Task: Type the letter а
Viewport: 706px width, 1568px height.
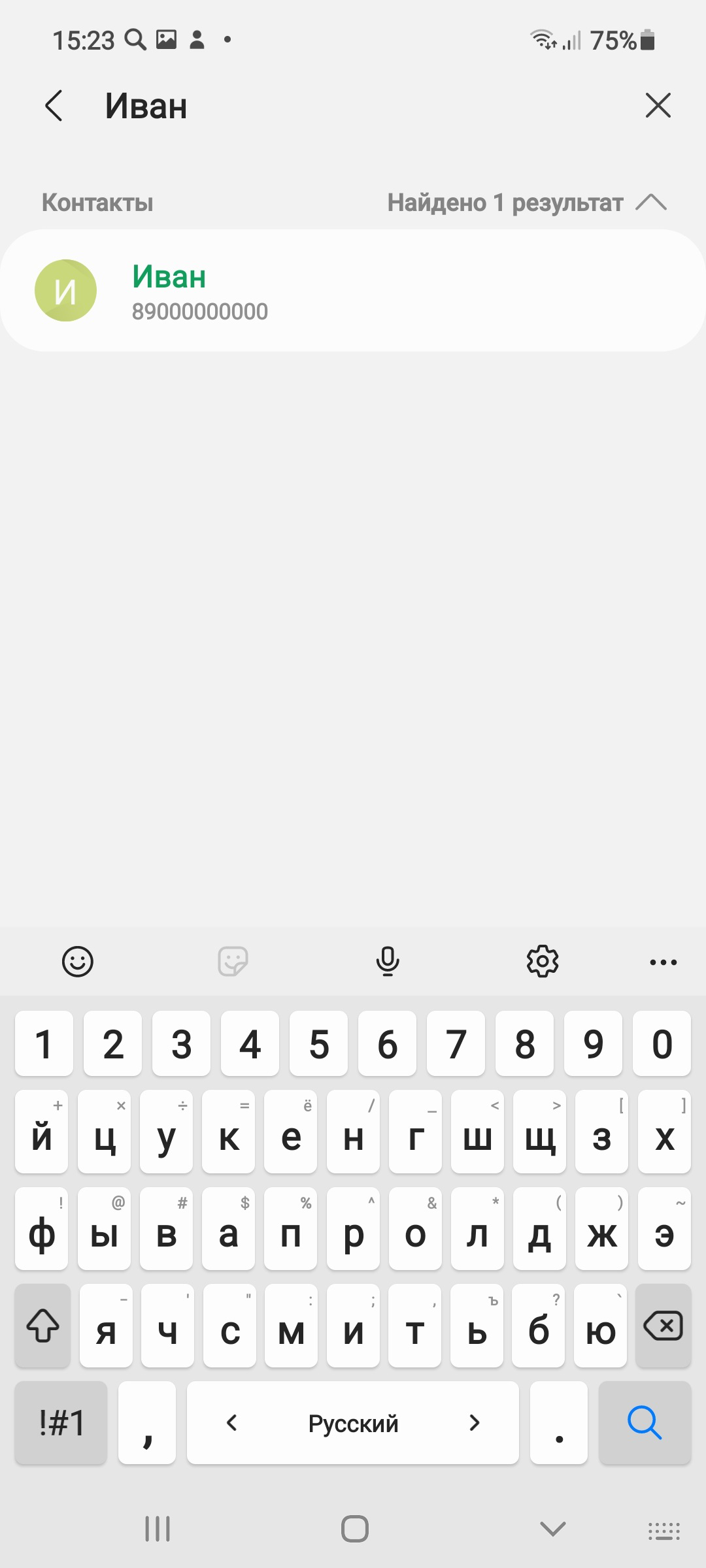Action: coord(228,1229)
